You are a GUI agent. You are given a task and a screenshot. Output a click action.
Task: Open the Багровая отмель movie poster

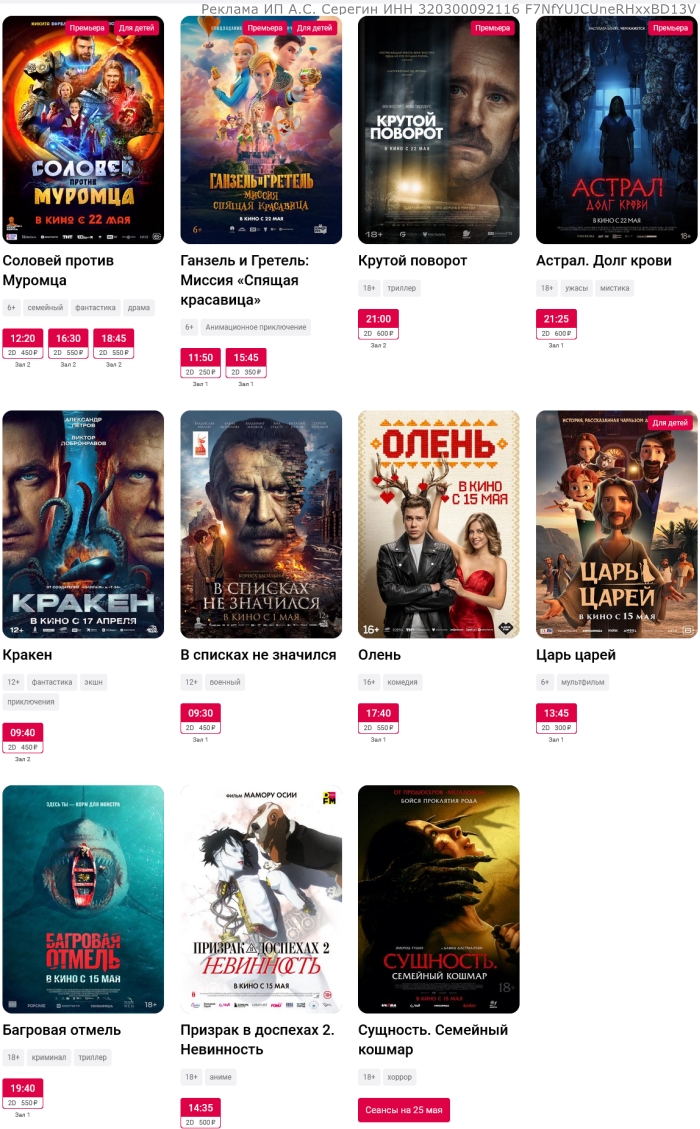click(83, 899)
